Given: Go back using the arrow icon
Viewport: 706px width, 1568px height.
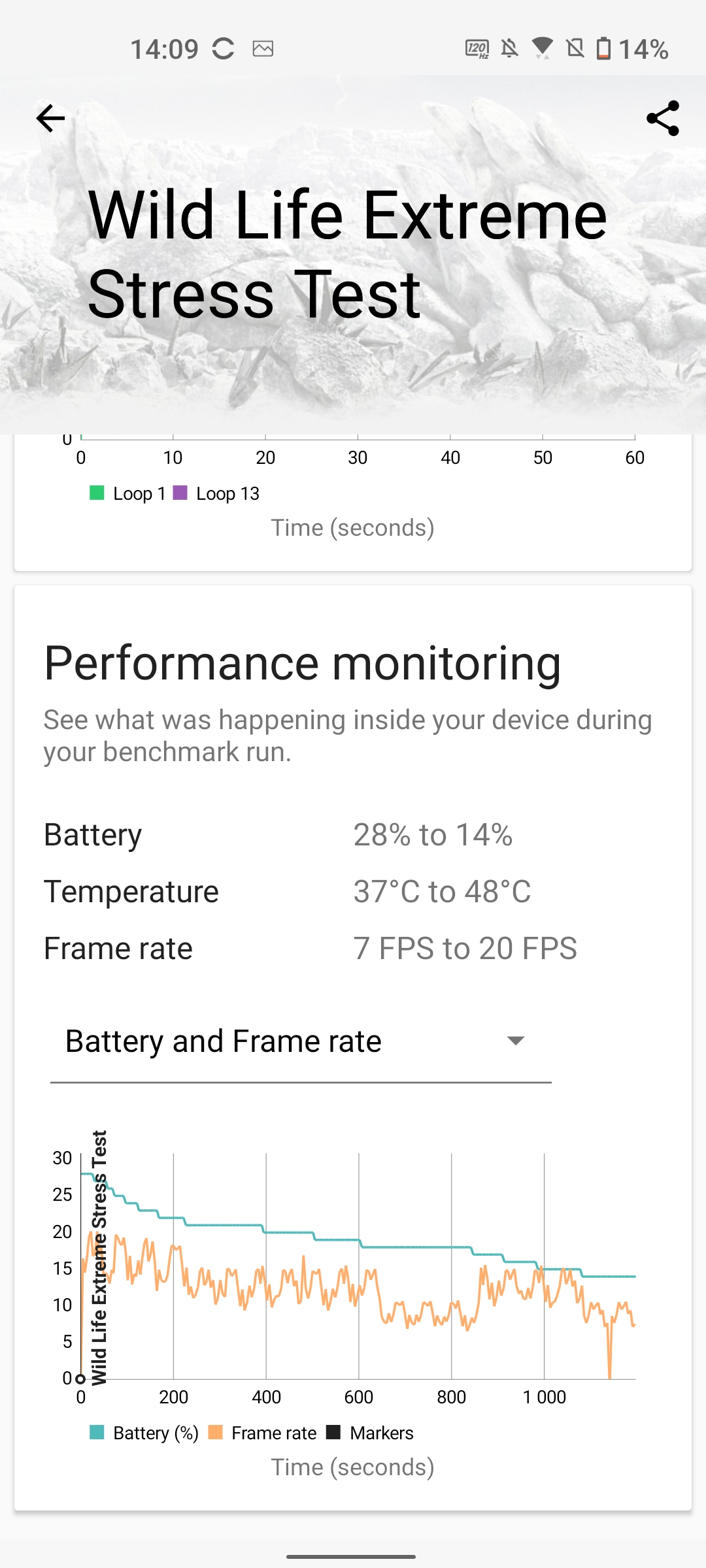Looking at the screenshot, I should [50, 118].
